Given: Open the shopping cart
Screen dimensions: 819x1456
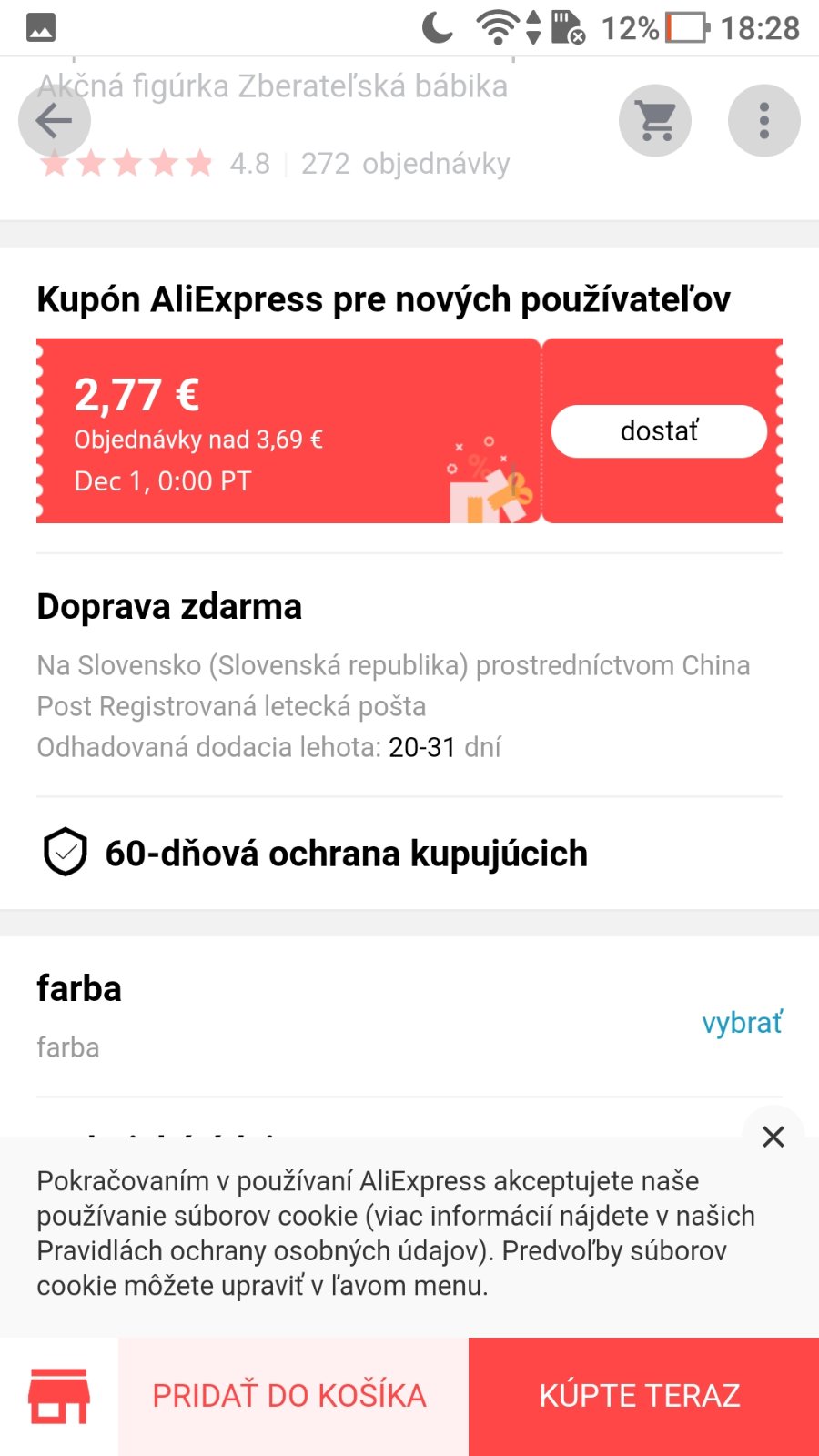Looking at the screenshot, I should 655,120.
